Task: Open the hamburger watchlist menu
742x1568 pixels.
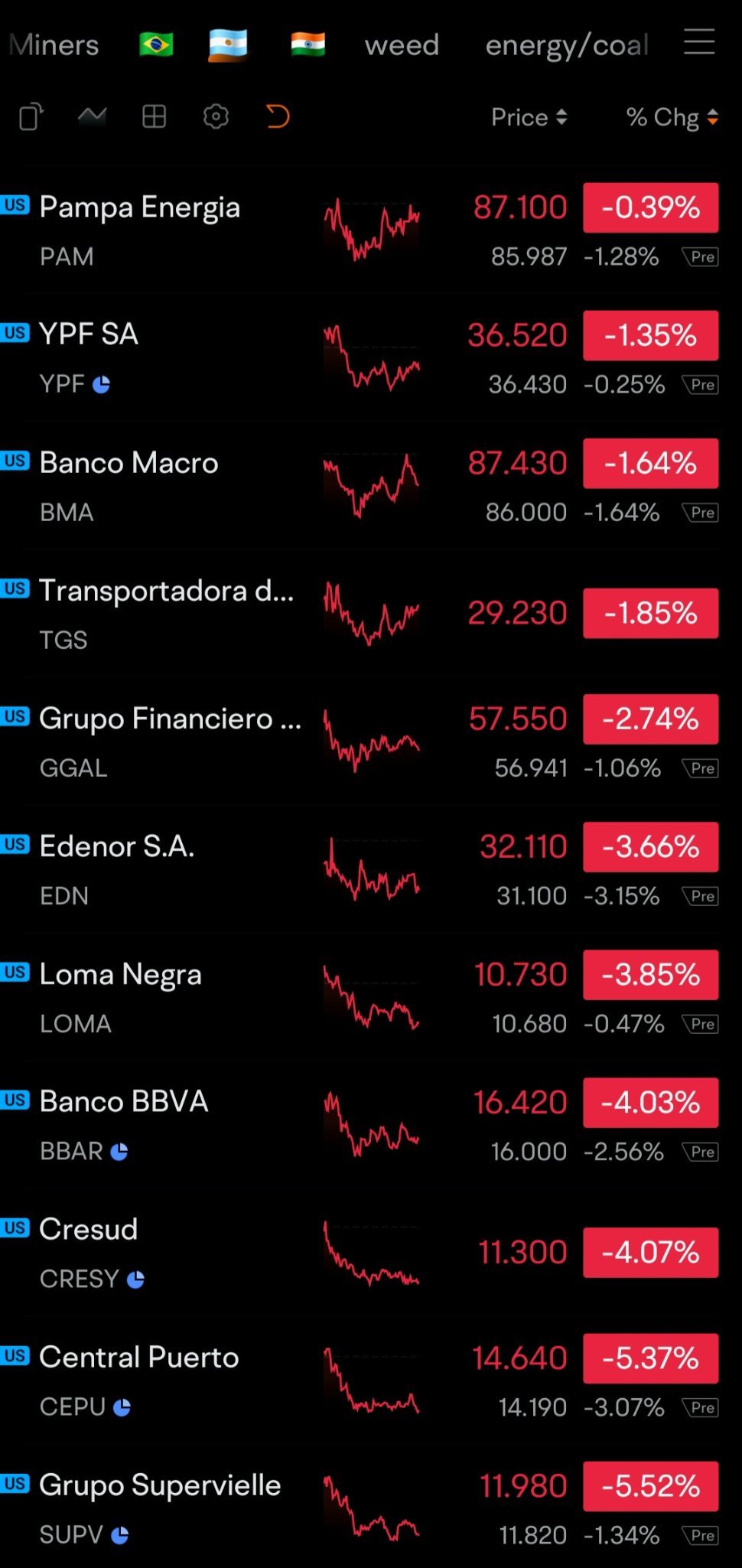Action: (699, 42)
